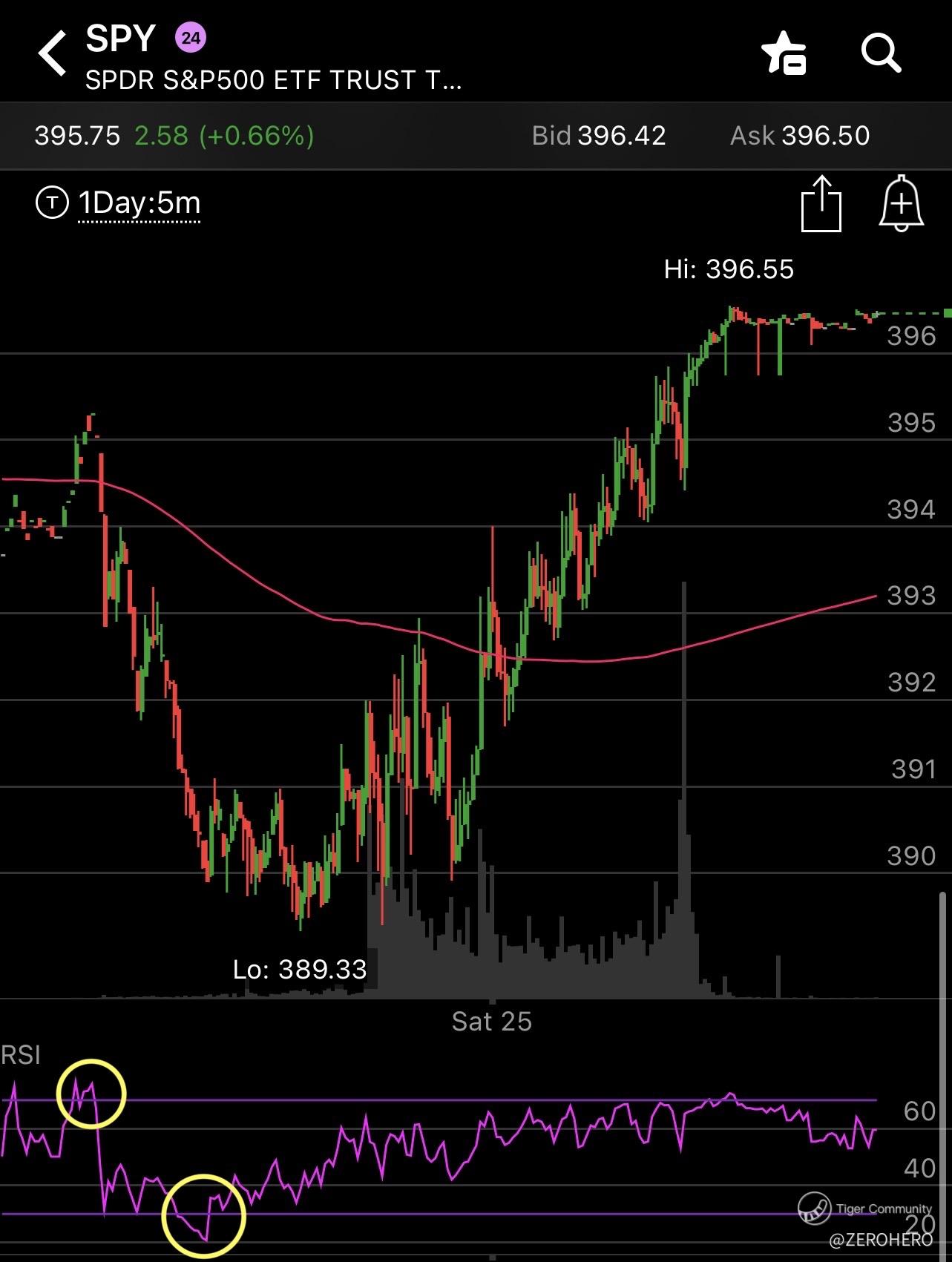Screen dimensions: 952x1262
Task: Change the 1Day:5m chart timeframe
Action: click(x=139, y=203)
